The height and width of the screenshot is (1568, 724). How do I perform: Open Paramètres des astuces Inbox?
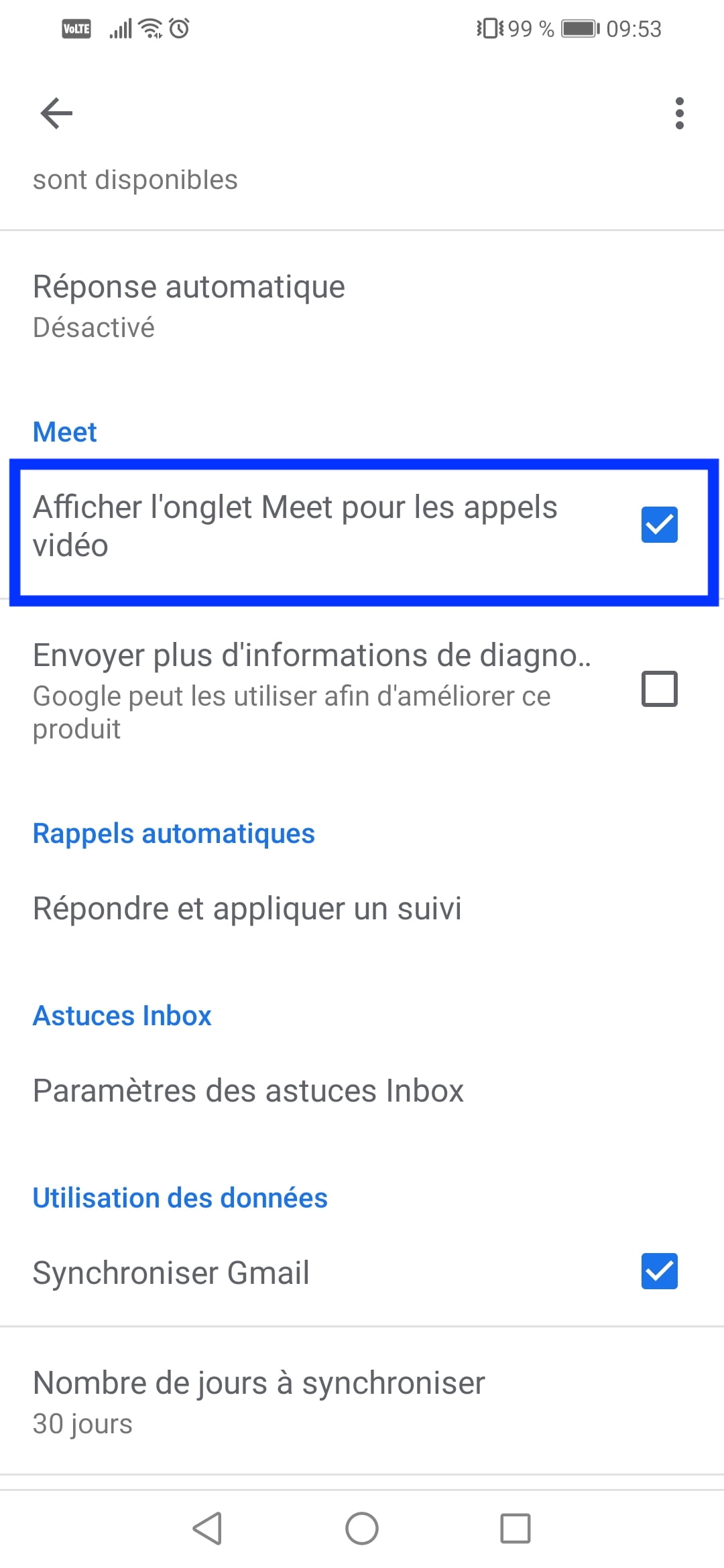pyautogui.click(x=362, y=1091)
